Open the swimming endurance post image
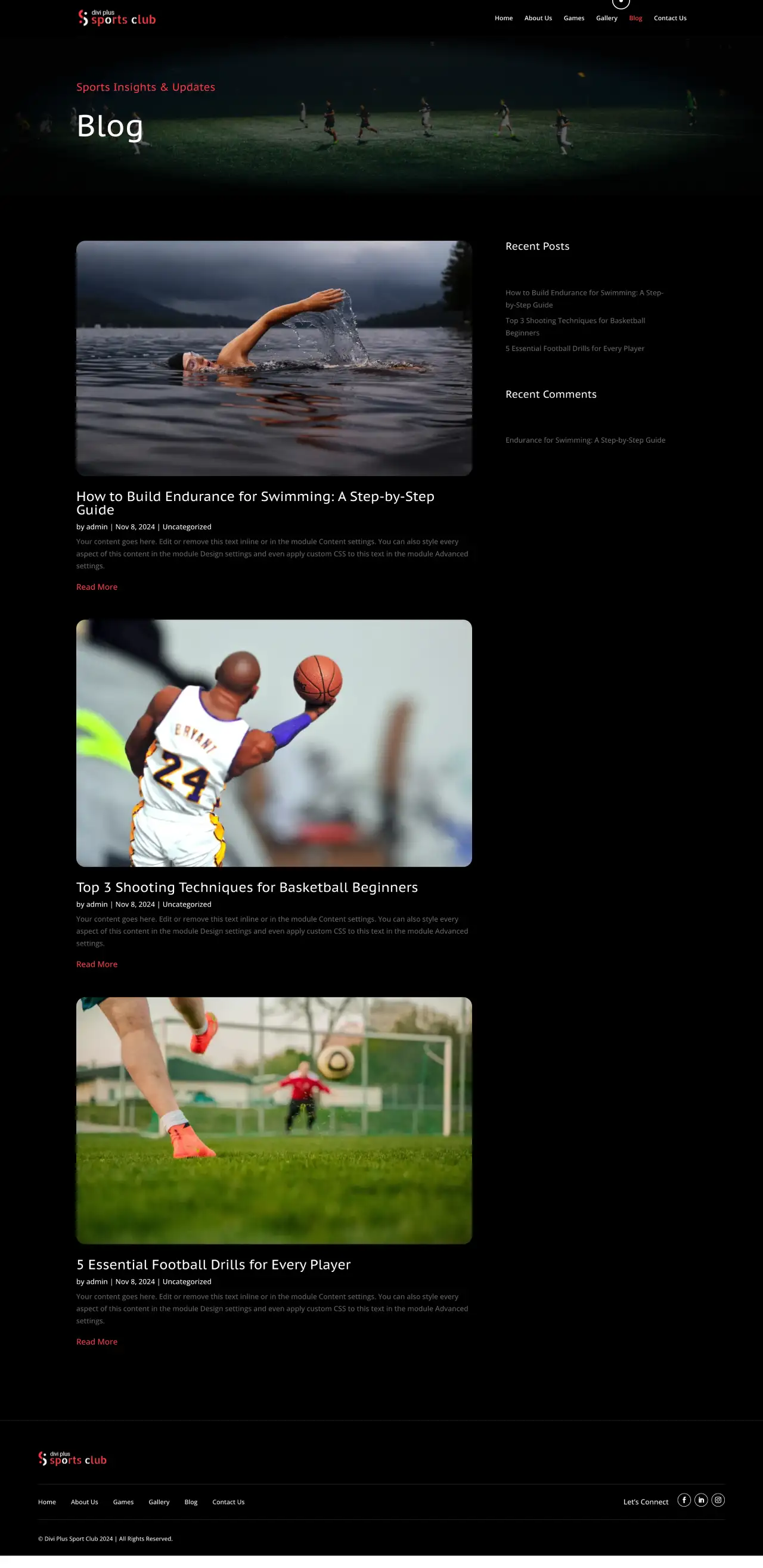The width and height of the screenshot is (763, 1568). pyautogui.click(x=274, y=358)
